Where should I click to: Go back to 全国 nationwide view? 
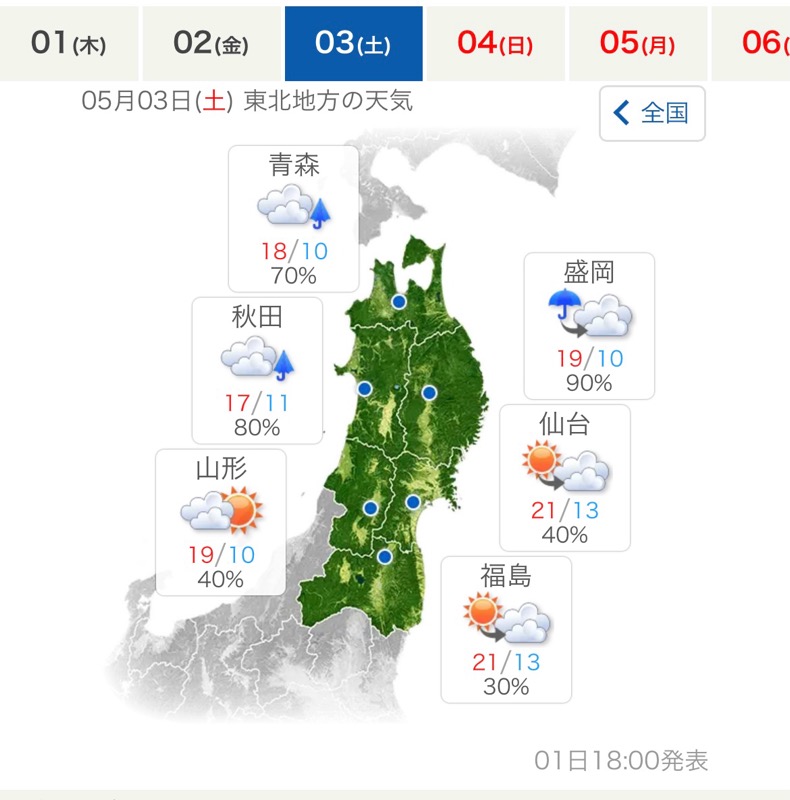click(652, 113)
